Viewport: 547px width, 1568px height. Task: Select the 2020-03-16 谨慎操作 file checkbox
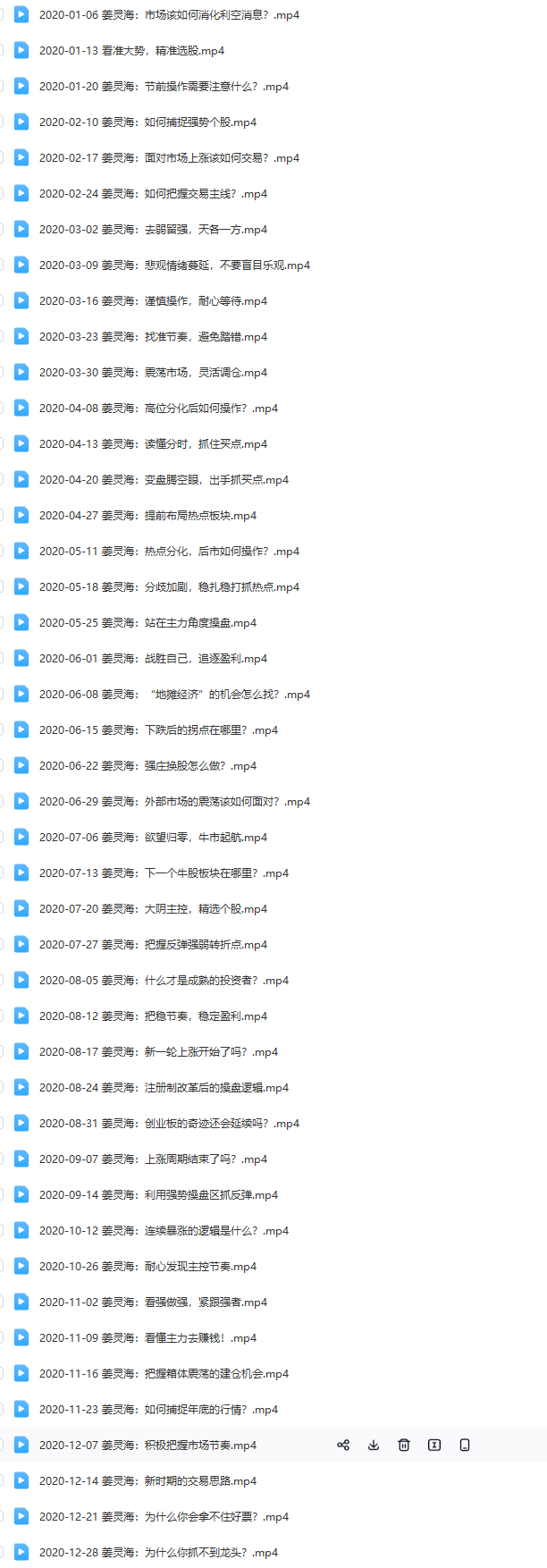(2, 301)
